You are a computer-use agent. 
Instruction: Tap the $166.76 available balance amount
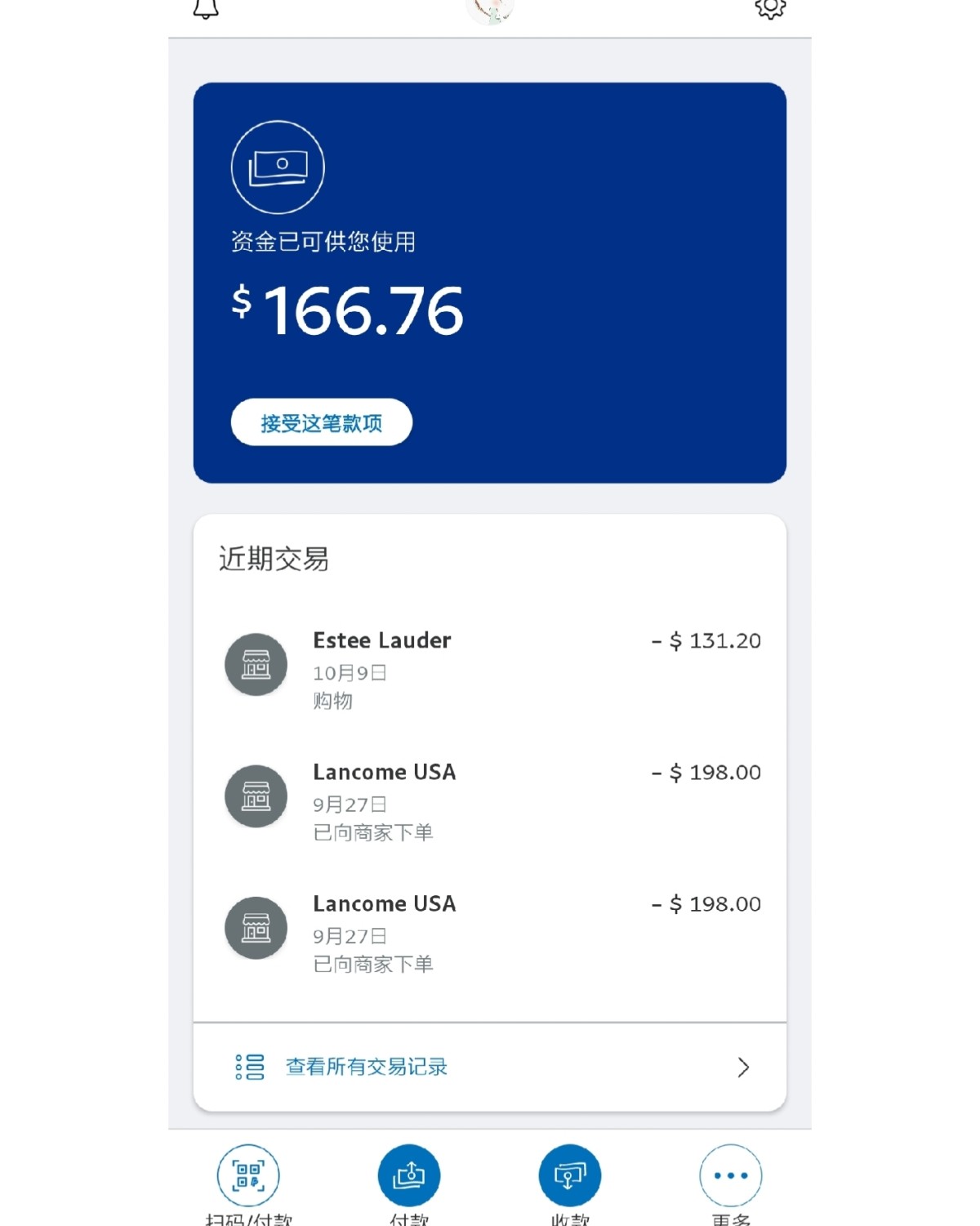pos(349,310)
